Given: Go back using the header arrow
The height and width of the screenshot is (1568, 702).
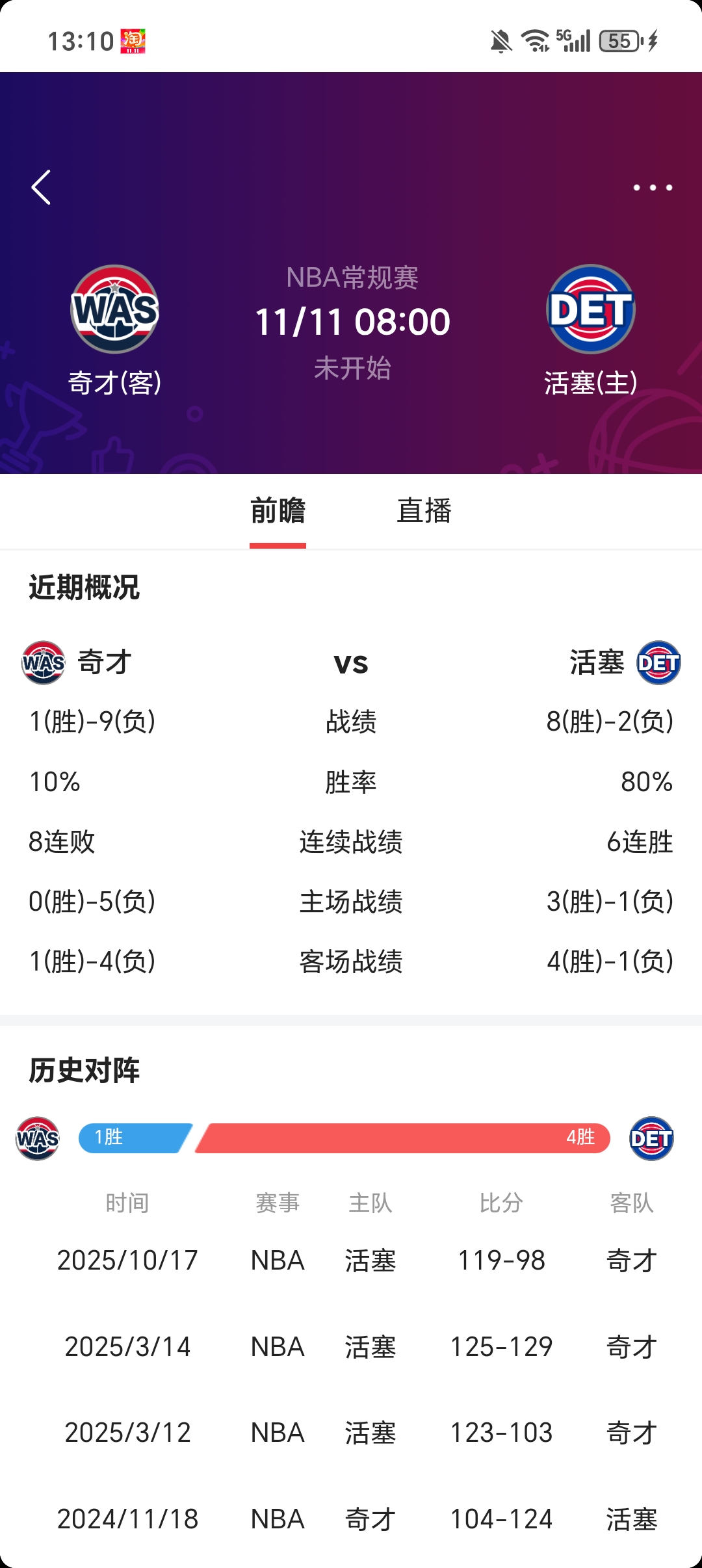Looking at the screenshot, I should [42, 187].
